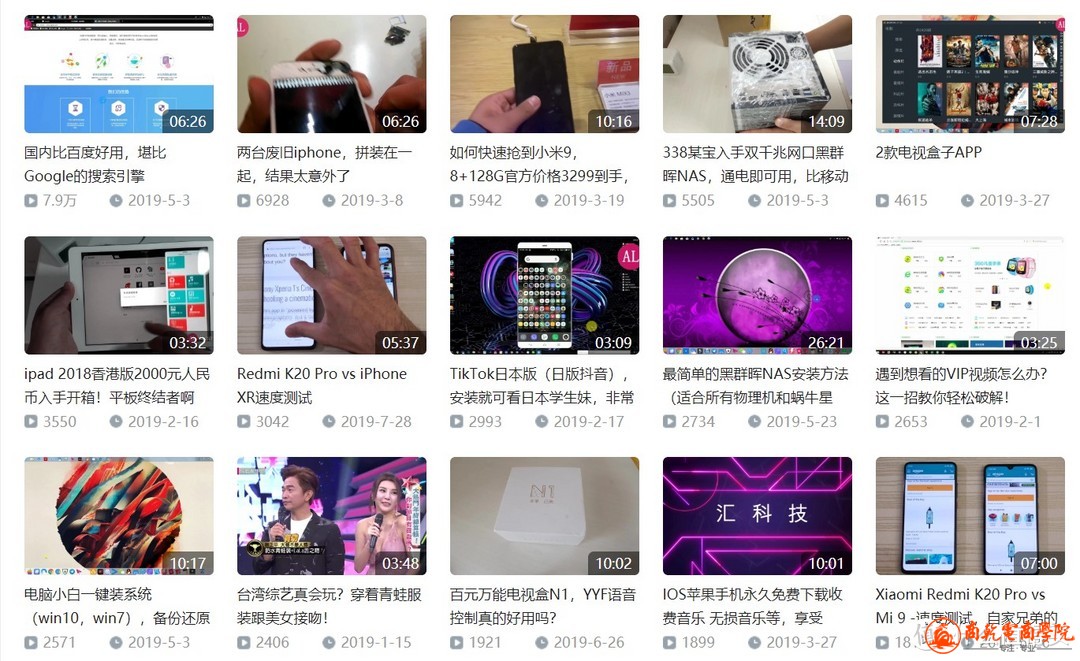Watch the 台湾综艺真会玩 video
This screenshot has height=661, width=1080.
pyautogui.click(x=331, y=516)
